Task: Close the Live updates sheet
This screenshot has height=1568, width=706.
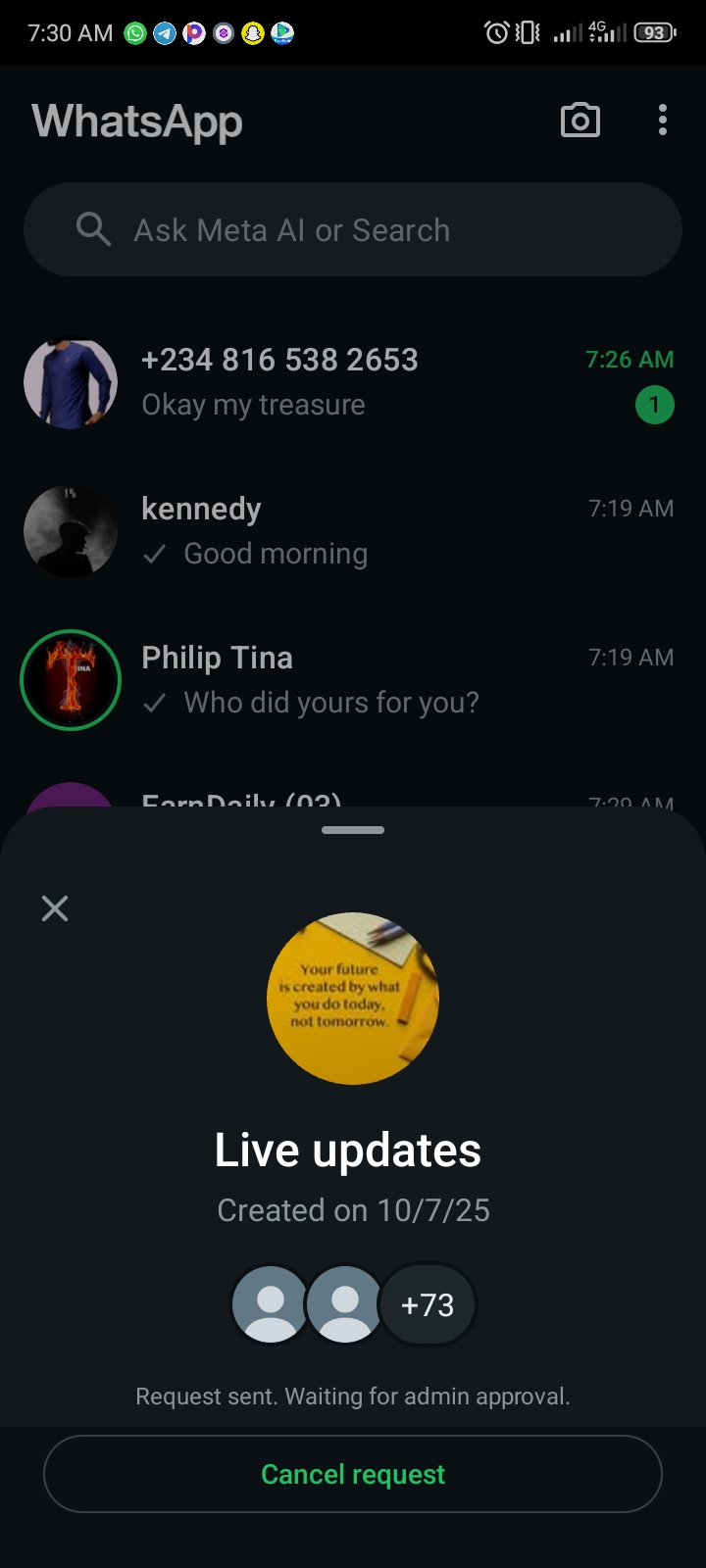Action: [55, 908]
